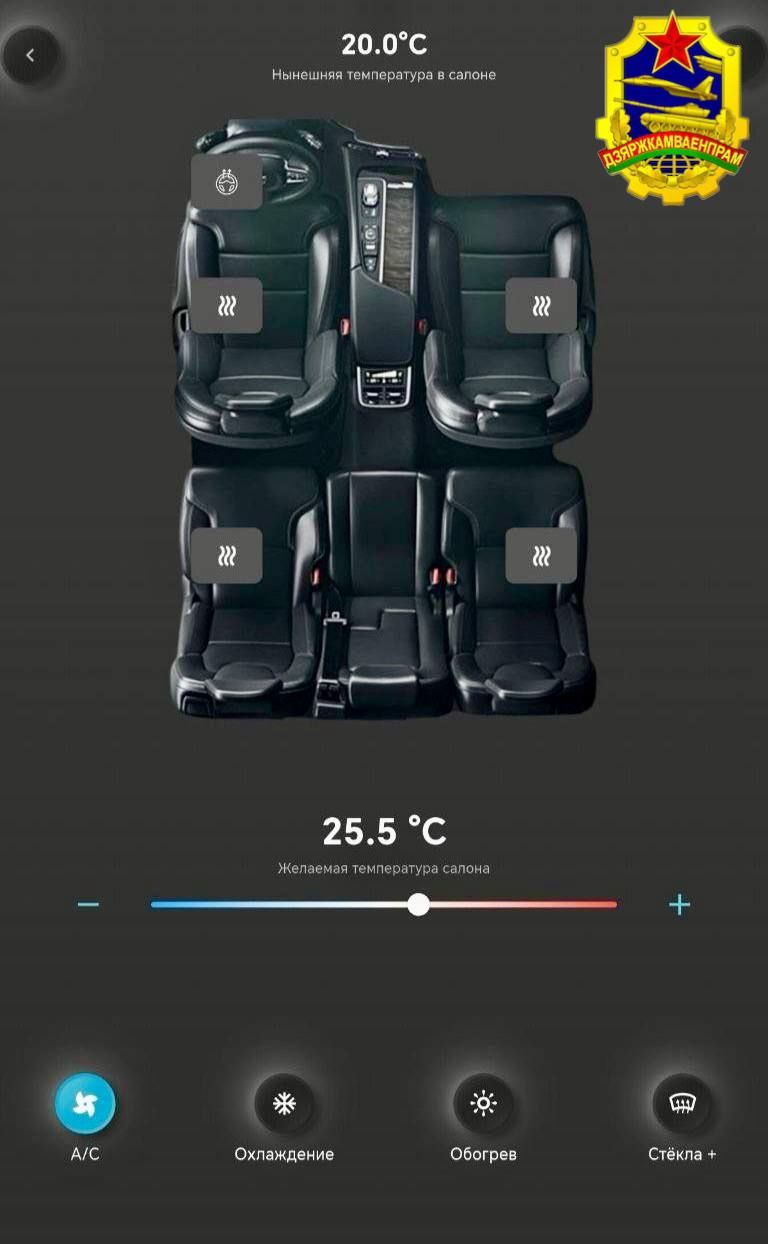Turn on front left seat heating
Viewport: 768px width, 1244px height.
(227, 306)
